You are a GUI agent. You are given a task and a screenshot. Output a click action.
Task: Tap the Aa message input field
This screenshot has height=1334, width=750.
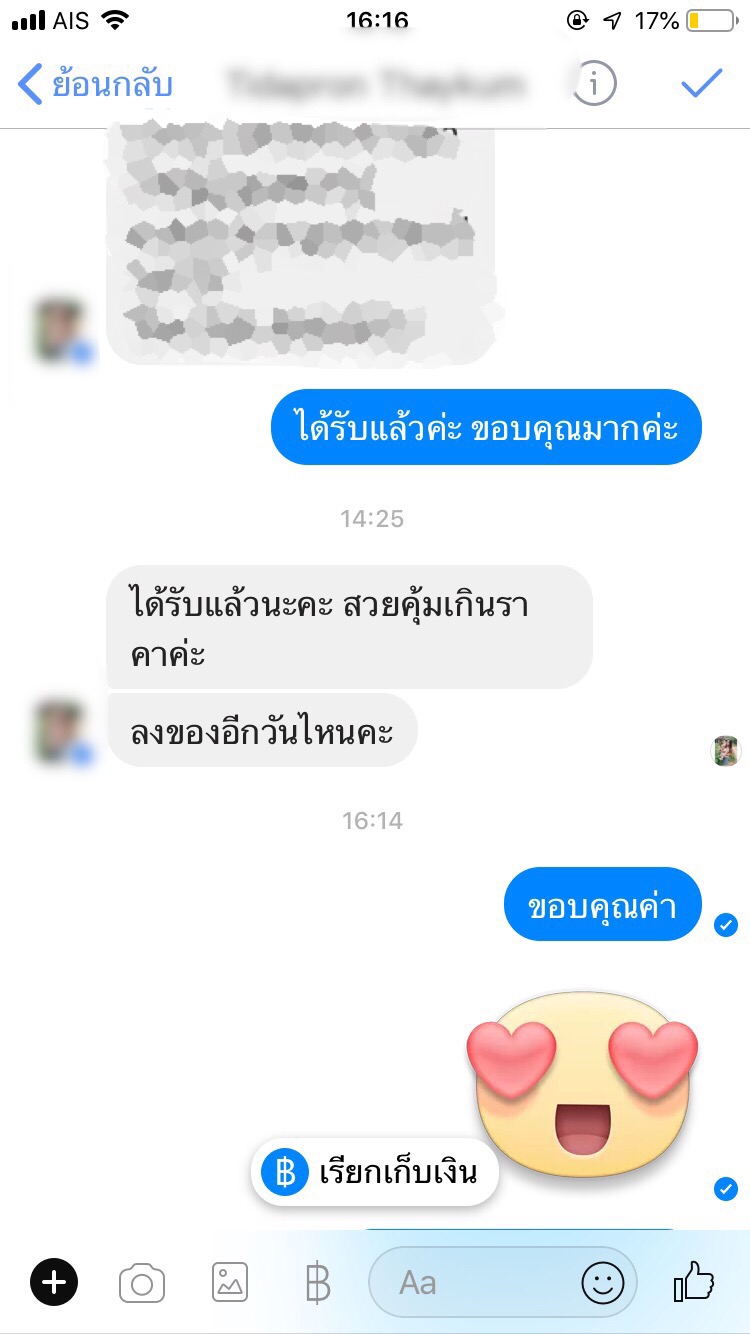coord(470,1282)
